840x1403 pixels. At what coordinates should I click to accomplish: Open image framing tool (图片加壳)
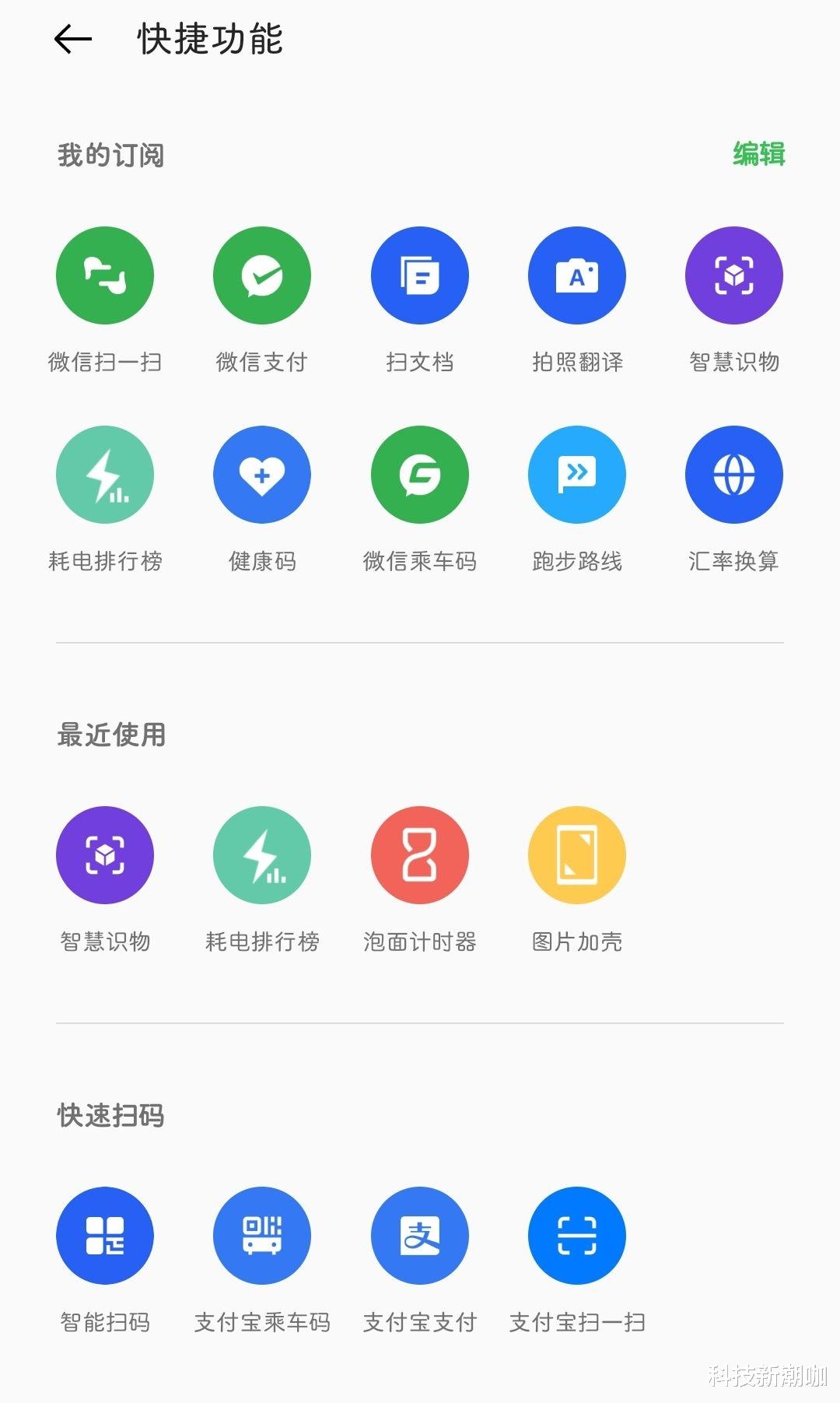click(x=576, y=854)
